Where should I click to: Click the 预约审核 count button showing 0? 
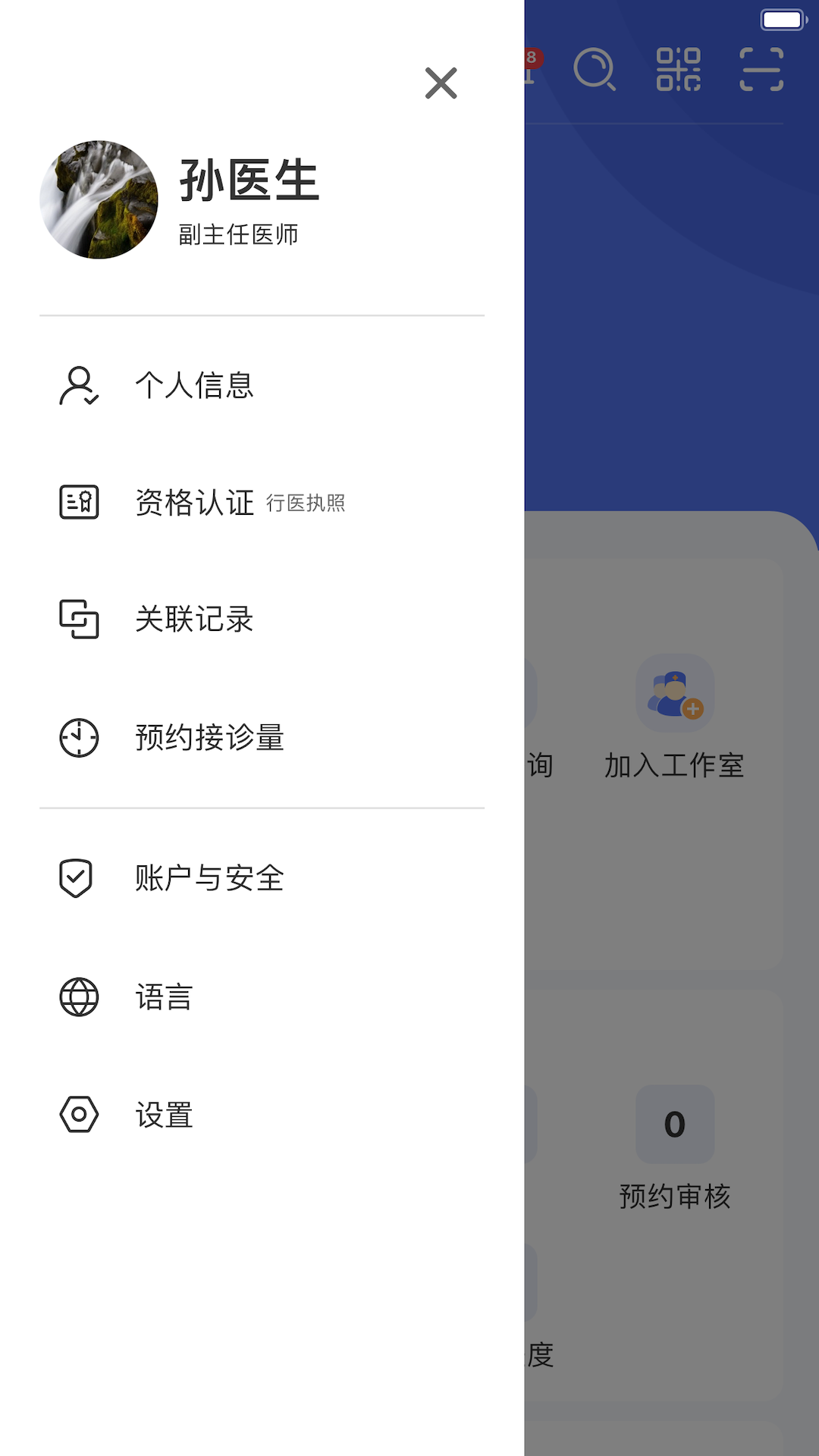click(x=675, y=1124)
